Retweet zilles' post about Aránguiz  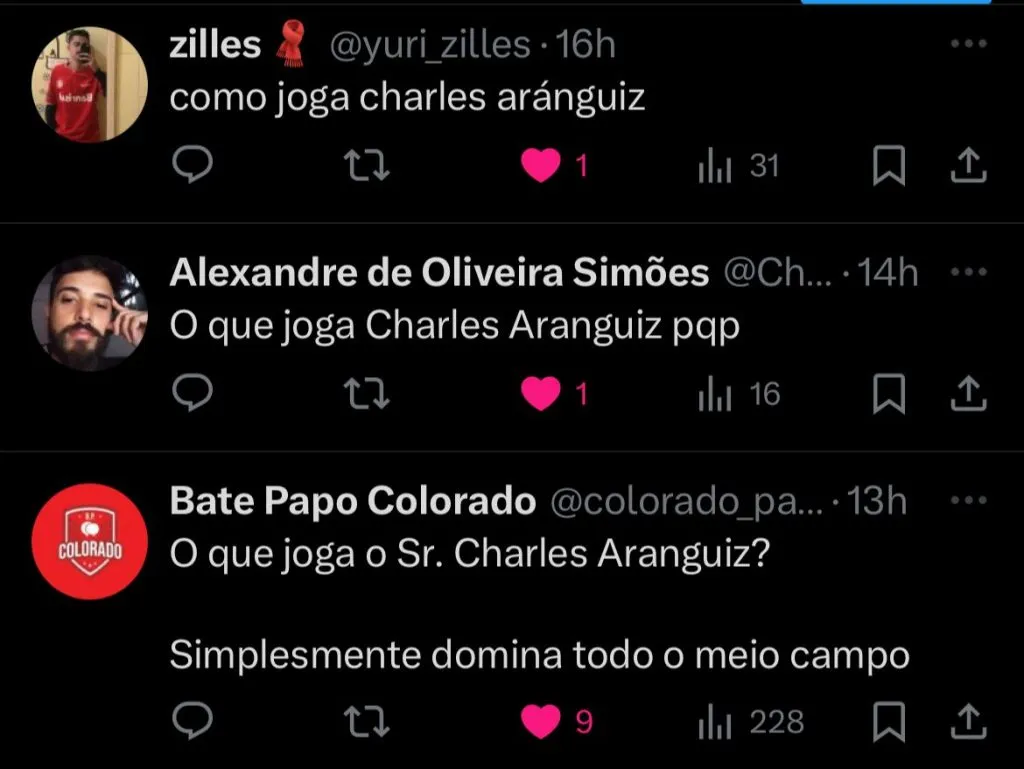(x=366, y=166)
